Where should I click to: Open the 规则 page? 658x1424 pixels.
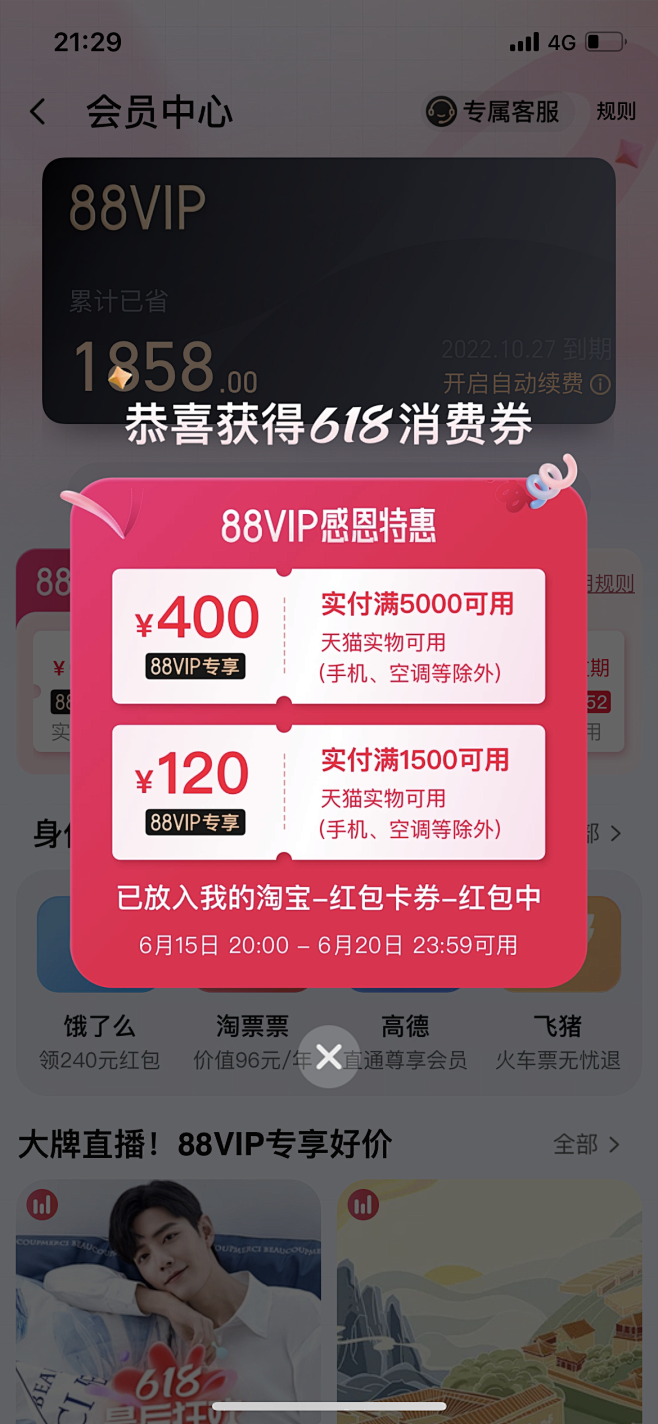616,112
